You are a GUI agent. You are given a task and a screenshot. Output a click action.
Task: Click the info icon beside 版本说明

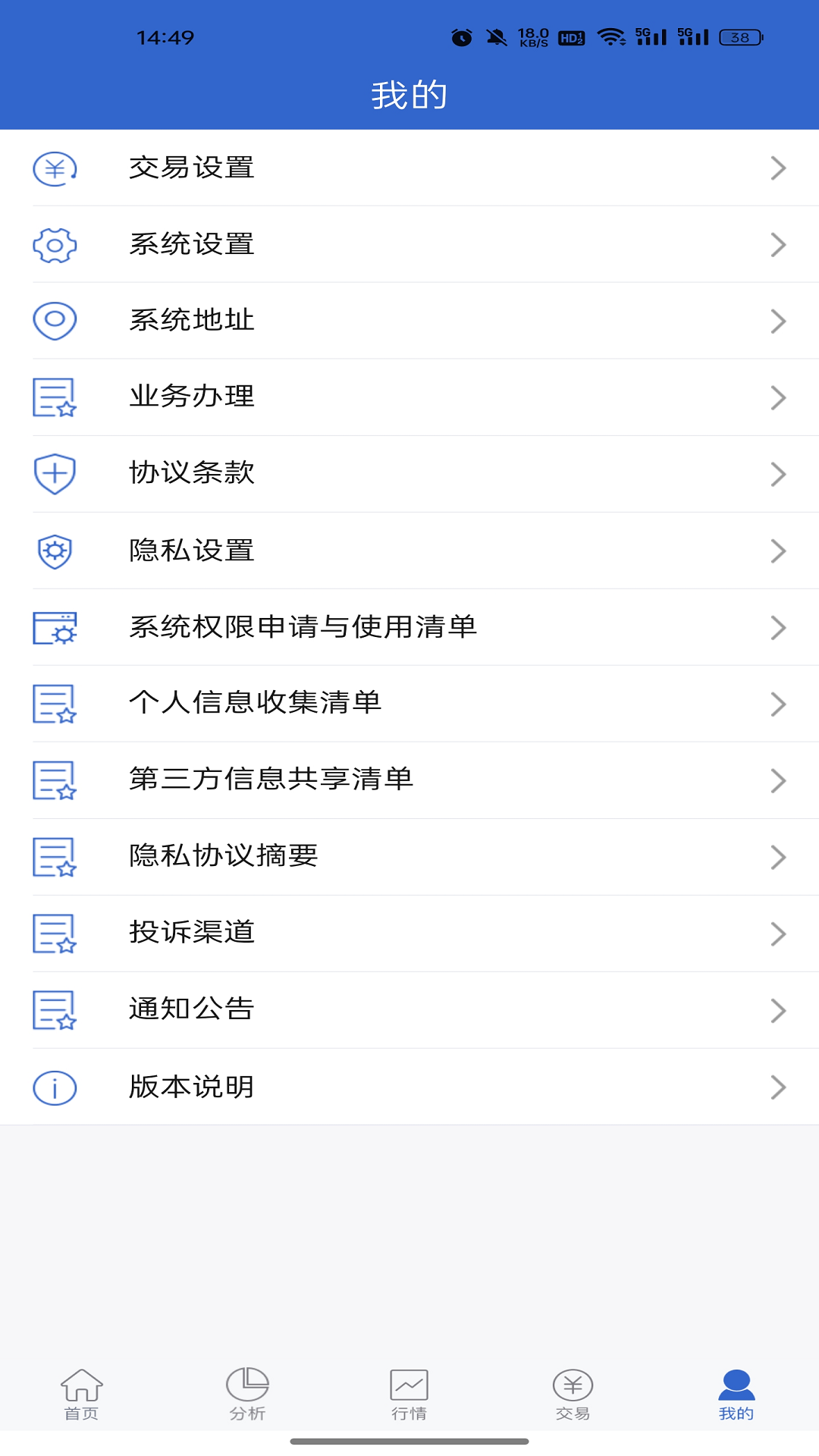coord(54,1086)
